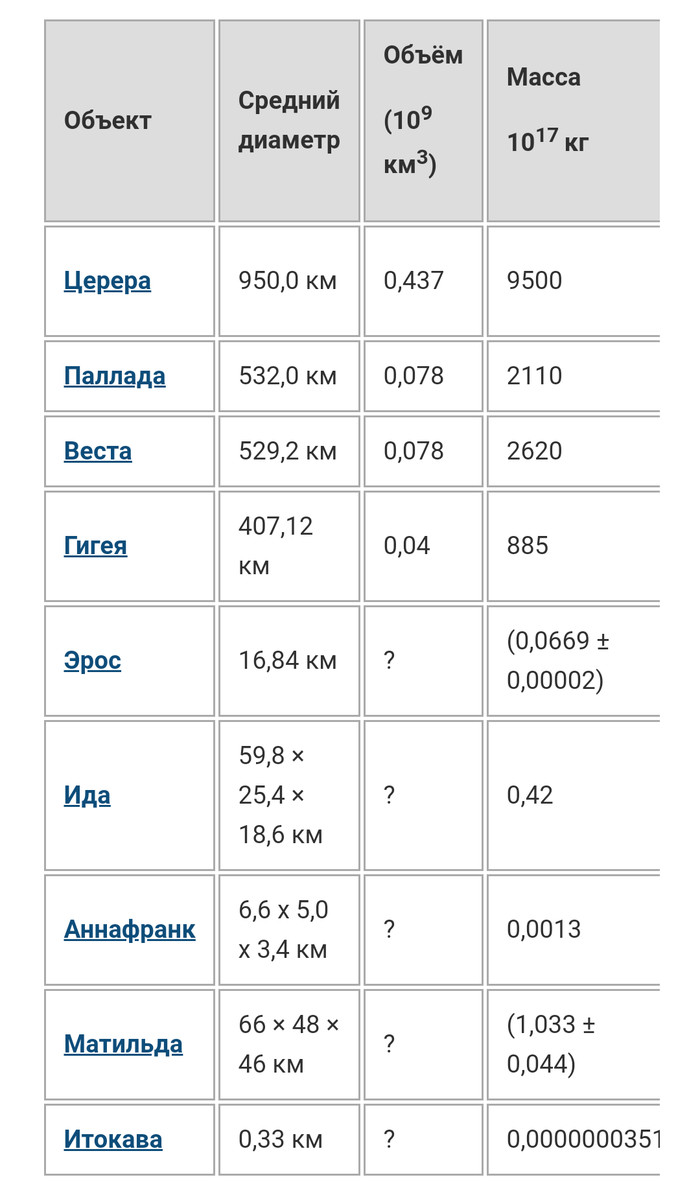The height and width of the screenshot is (1186, 700).
Task: Open the Эрос asteroid link
Action: point(92,661)
